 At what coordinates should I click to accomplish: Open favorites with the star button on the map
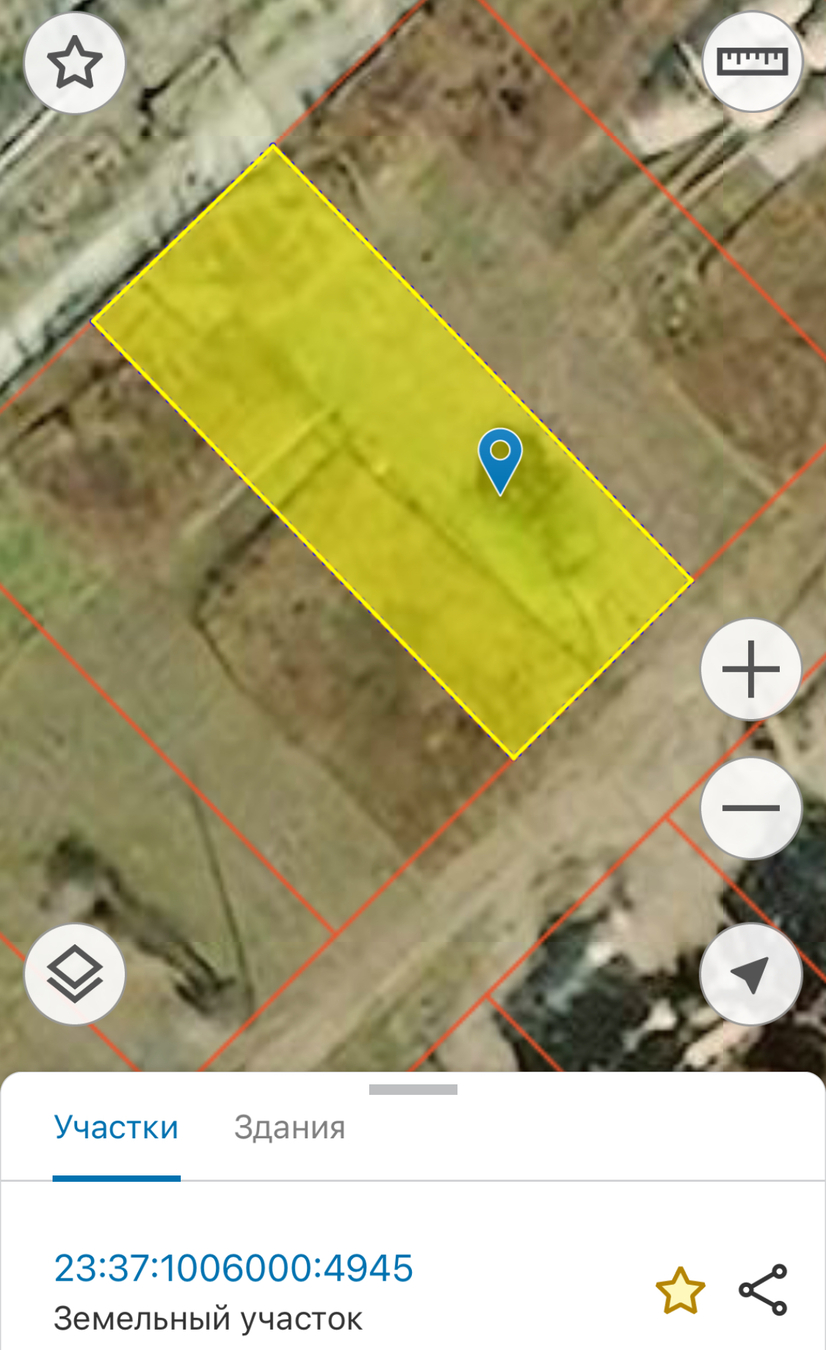pyautogui.click(x=75, y=64)
